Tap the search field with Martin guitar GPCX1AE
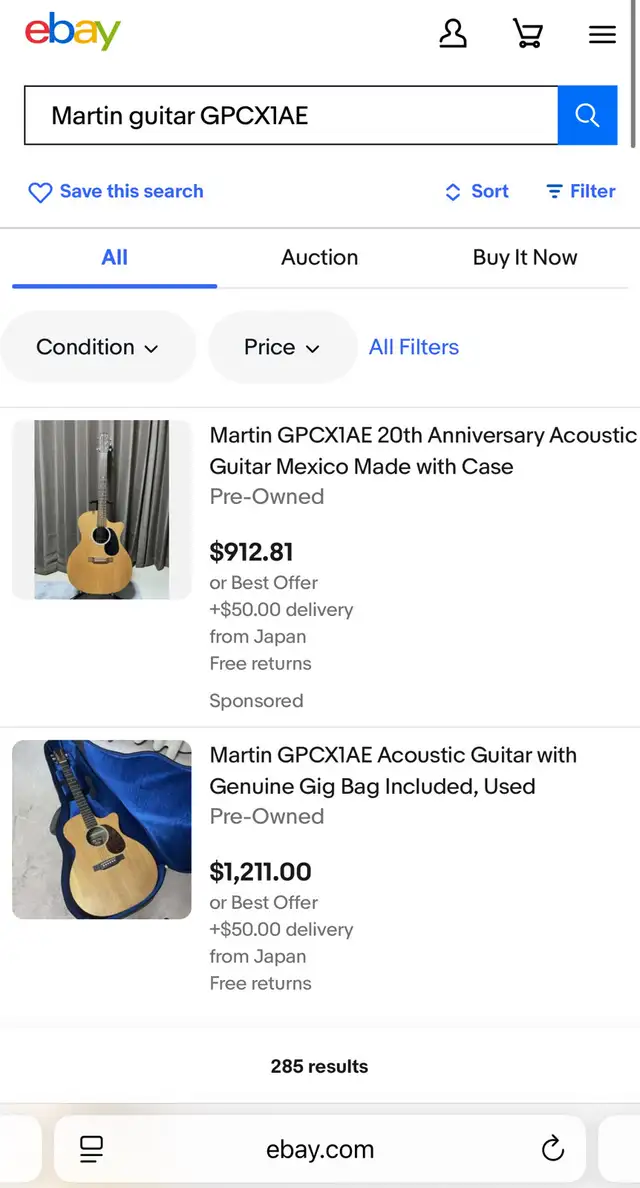 click(x=292, y=115)
